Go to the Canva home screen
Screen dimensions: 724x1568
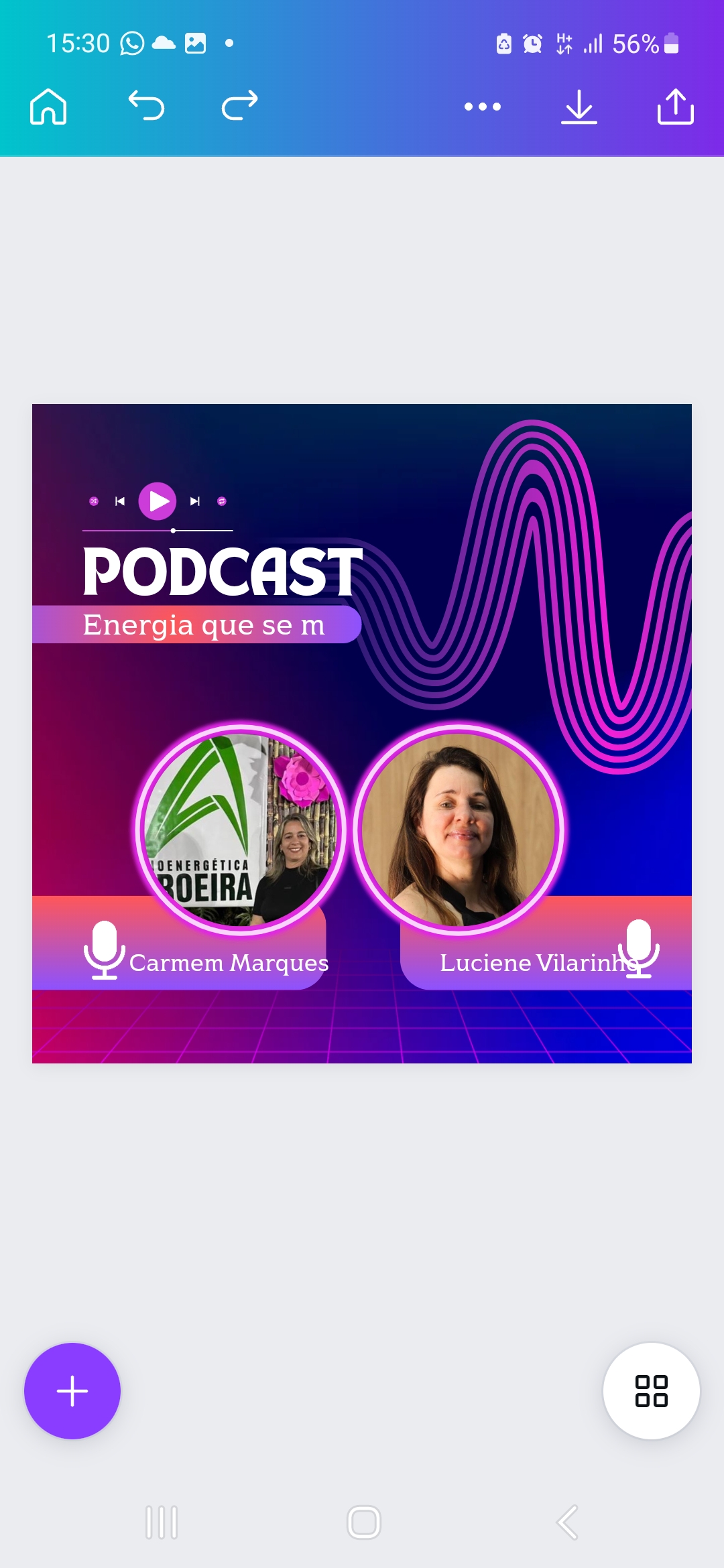(x=48, y=107)
